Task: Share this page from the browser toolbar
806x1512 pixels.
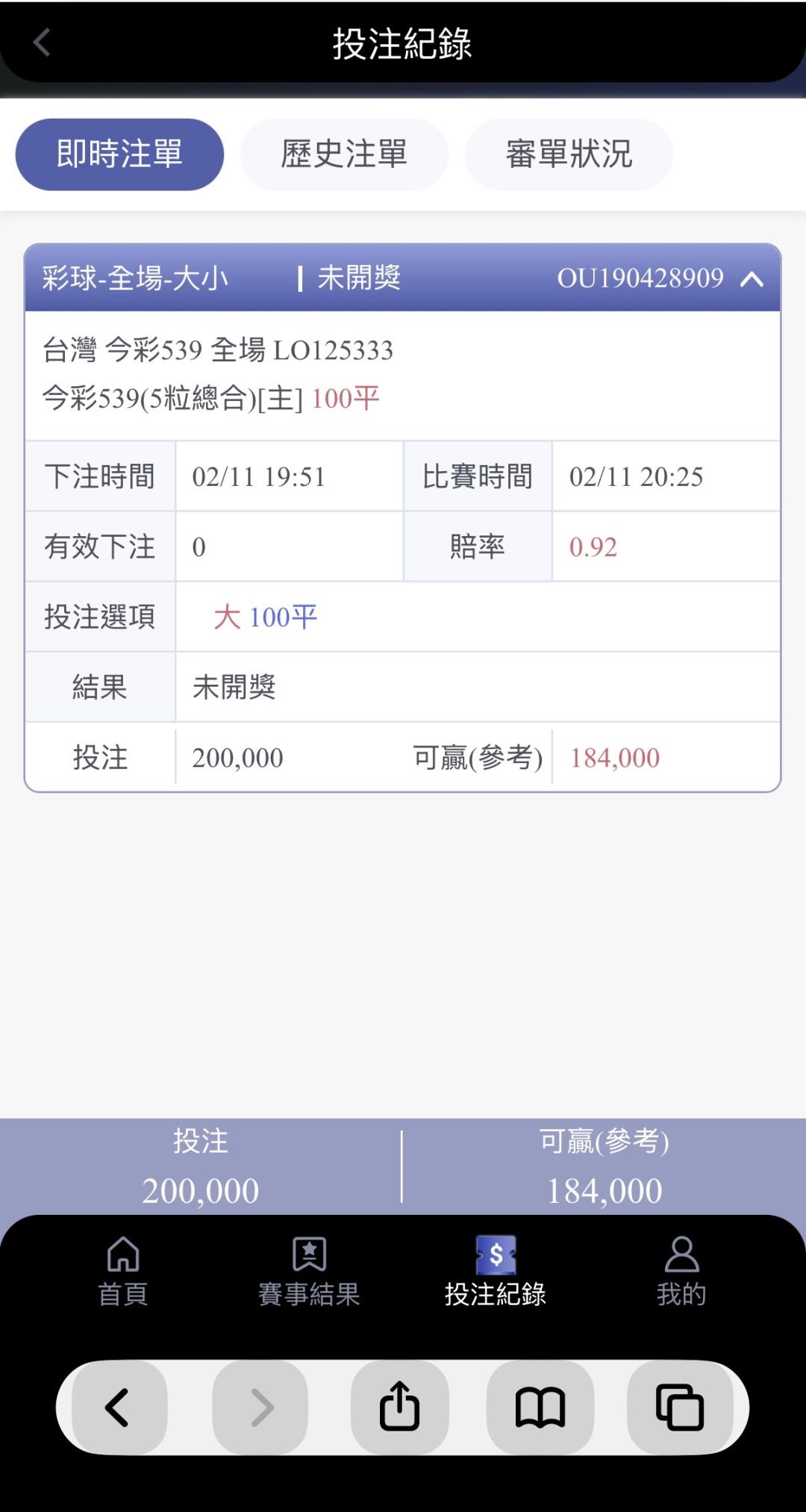Action: [399, 1407]
